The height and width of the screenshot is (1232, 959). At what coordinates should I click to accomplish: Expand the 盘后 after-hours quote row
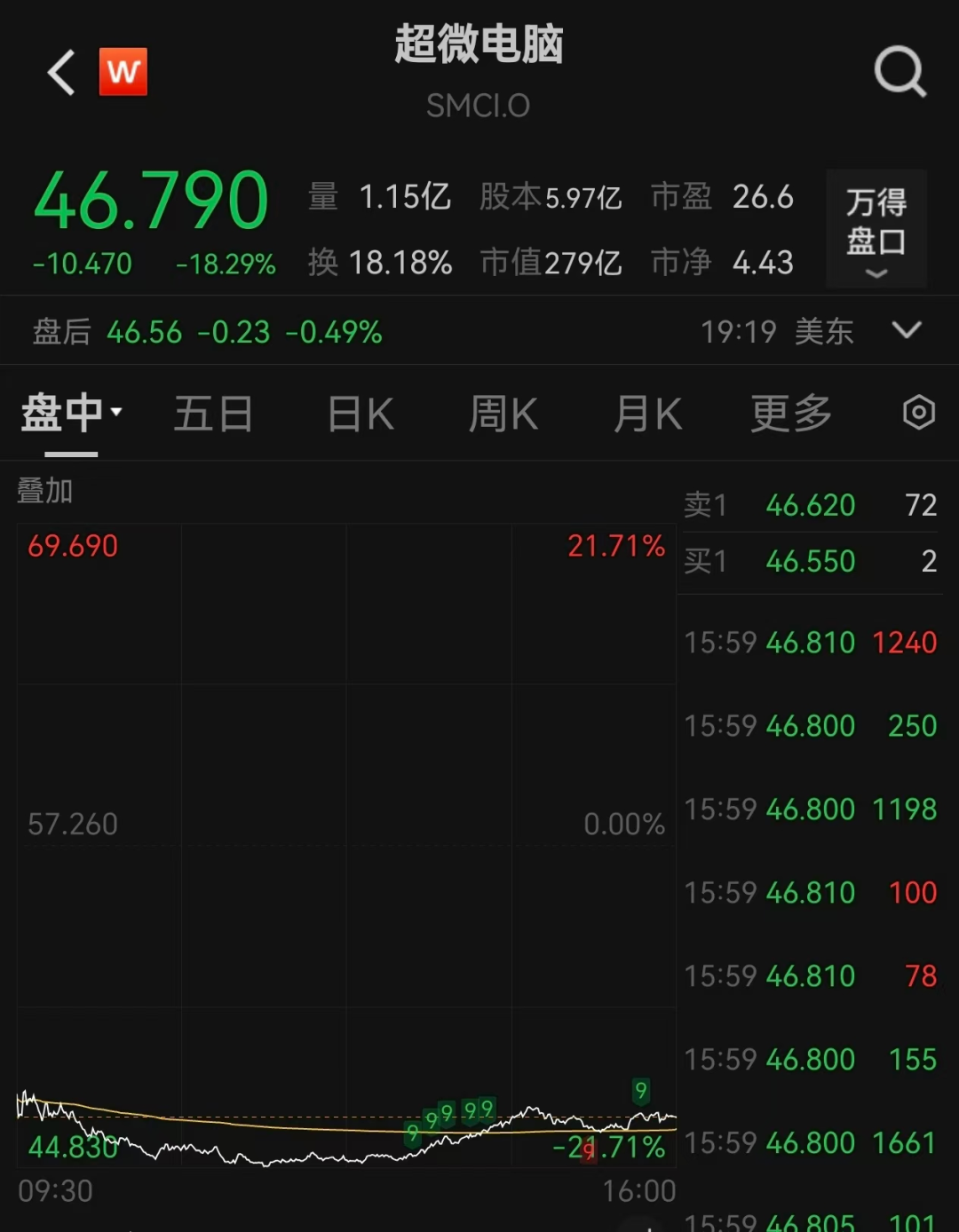[x=906, y=331]
